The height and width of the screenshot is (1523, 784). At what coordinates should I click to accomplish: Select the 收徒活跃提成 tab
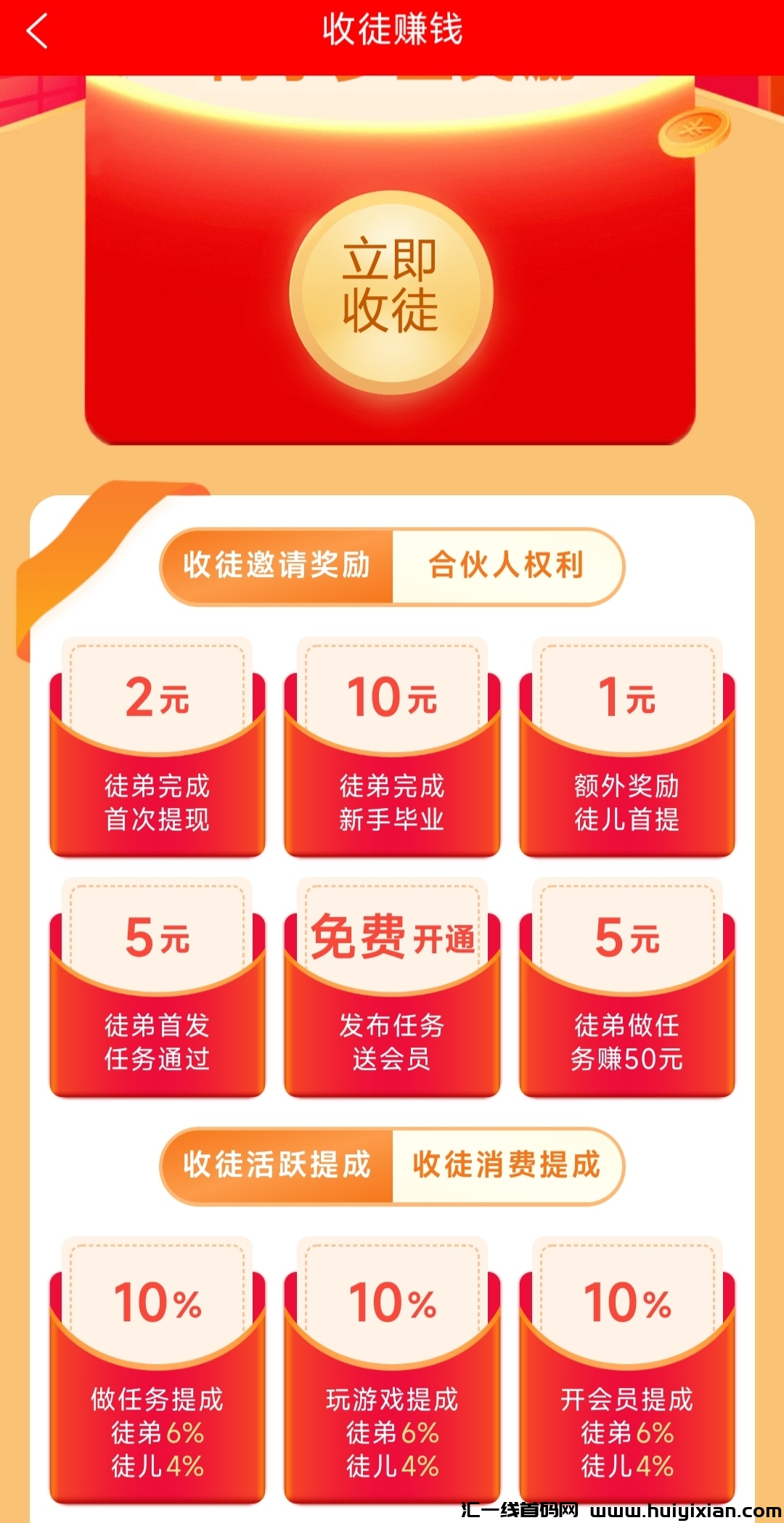[x=277, y=1165]
